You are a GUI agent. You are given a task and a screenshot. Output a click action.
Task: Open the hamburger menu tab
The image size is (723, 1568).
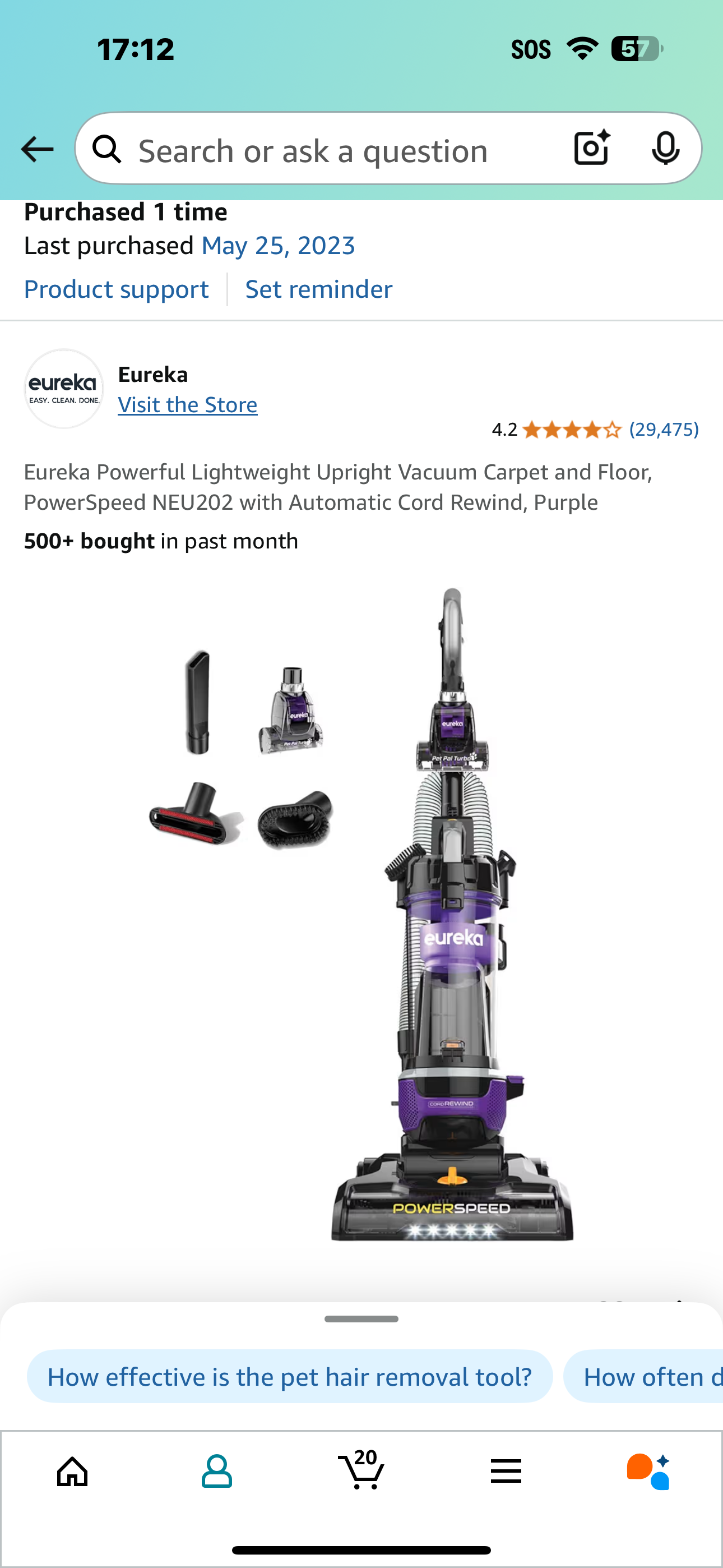pos(506,1472)
